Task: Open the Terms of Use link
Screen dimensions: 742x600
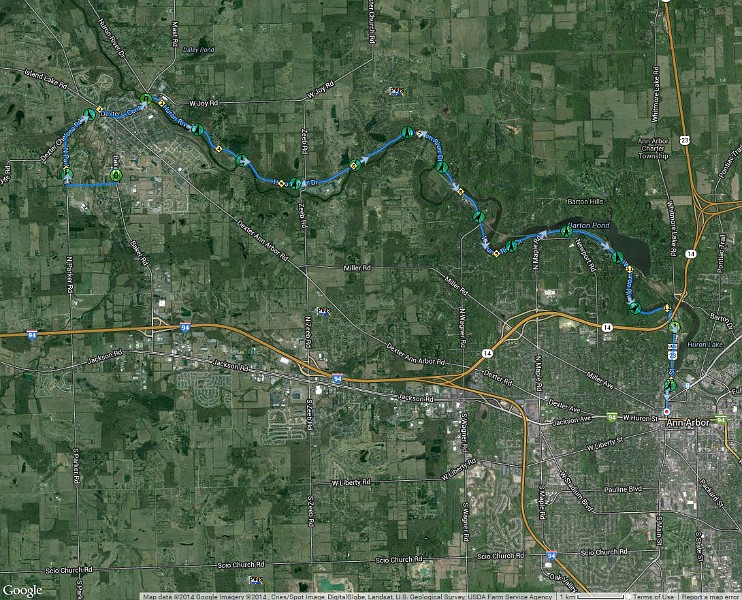Action: click(652, 596)
